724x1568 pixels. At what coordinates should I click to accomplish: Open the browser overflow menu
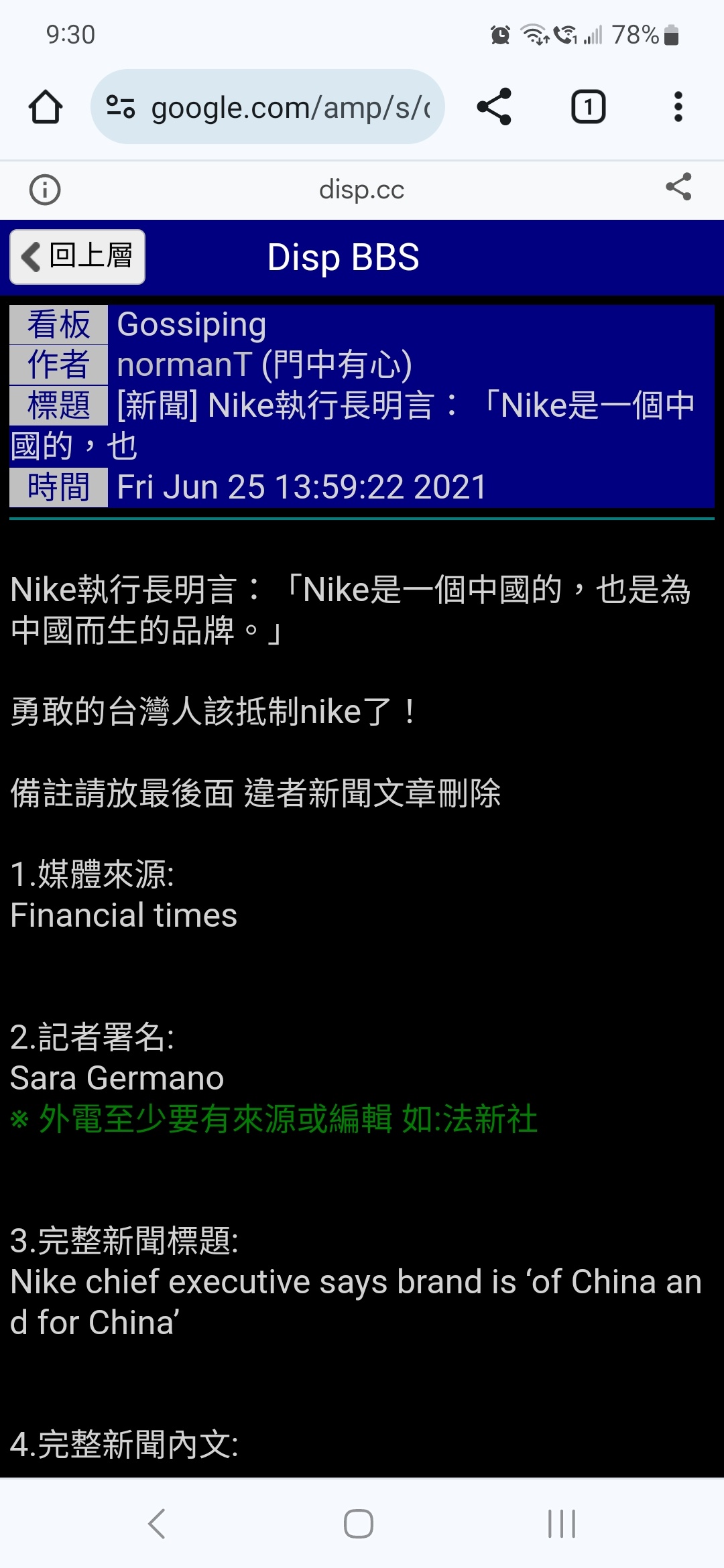point(678,107)
